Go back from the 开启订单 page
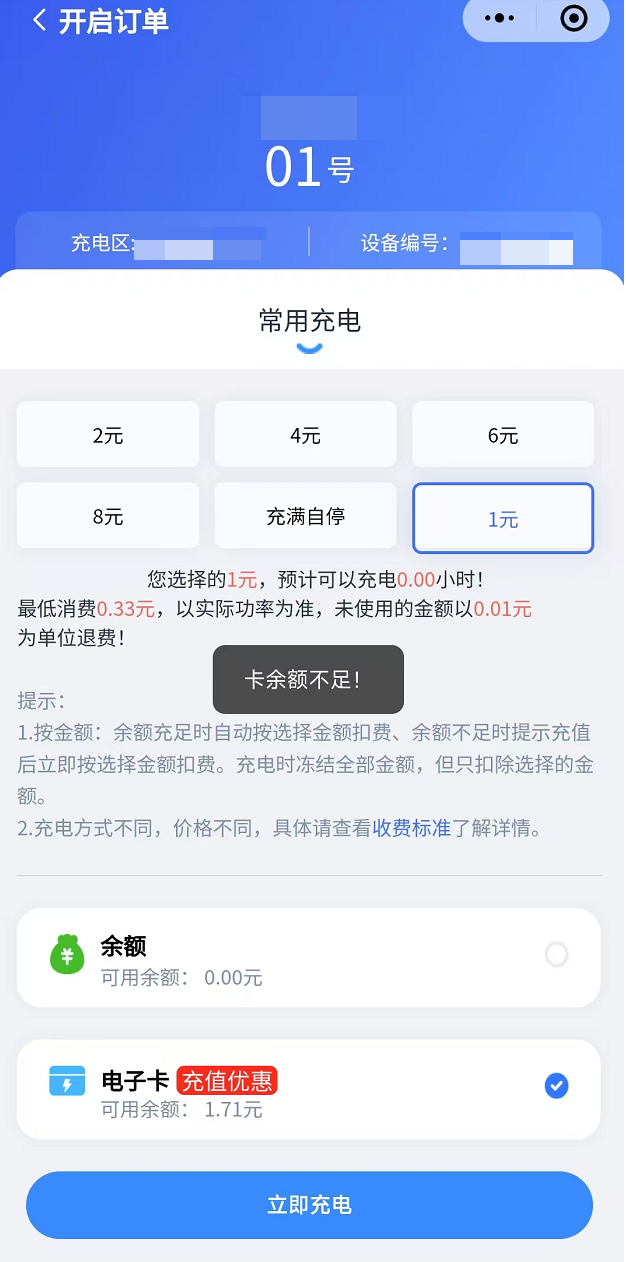The height and width of the screenshot is (1262, 626). pos(39,20)
